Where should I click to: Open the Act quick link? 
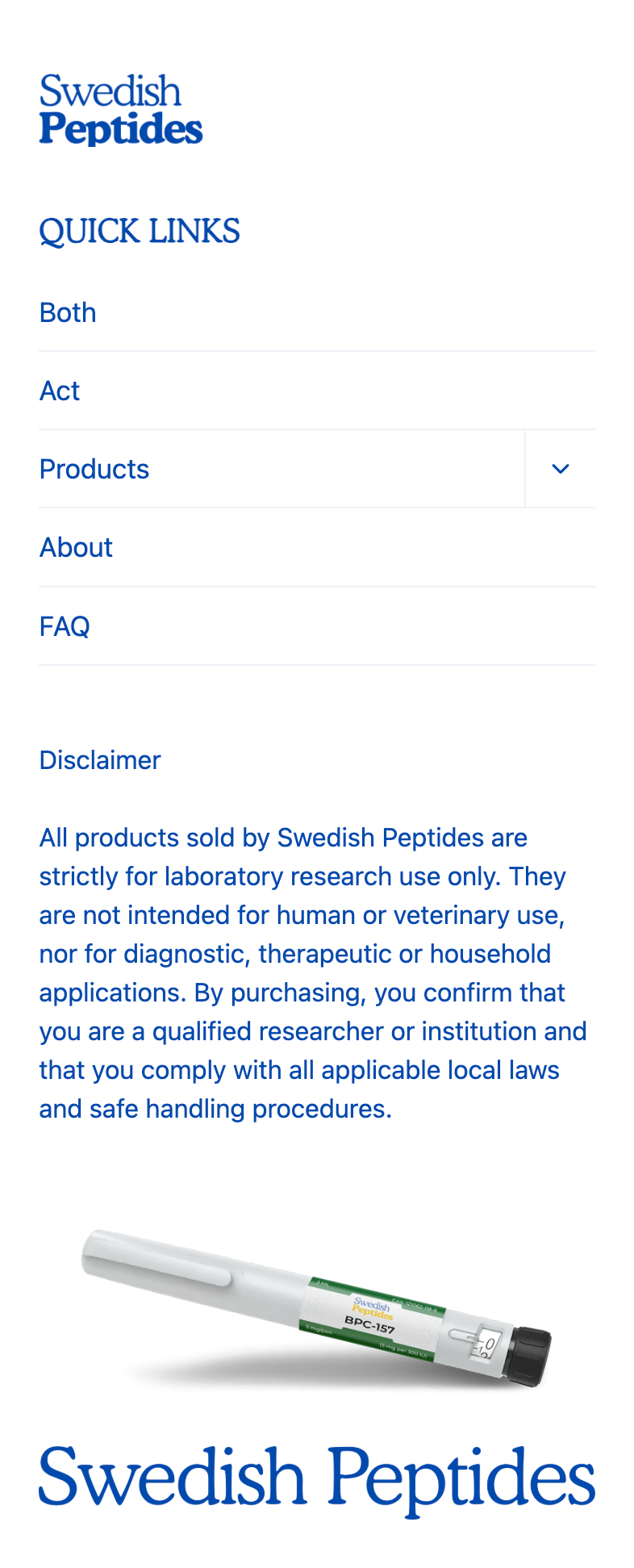60,391
